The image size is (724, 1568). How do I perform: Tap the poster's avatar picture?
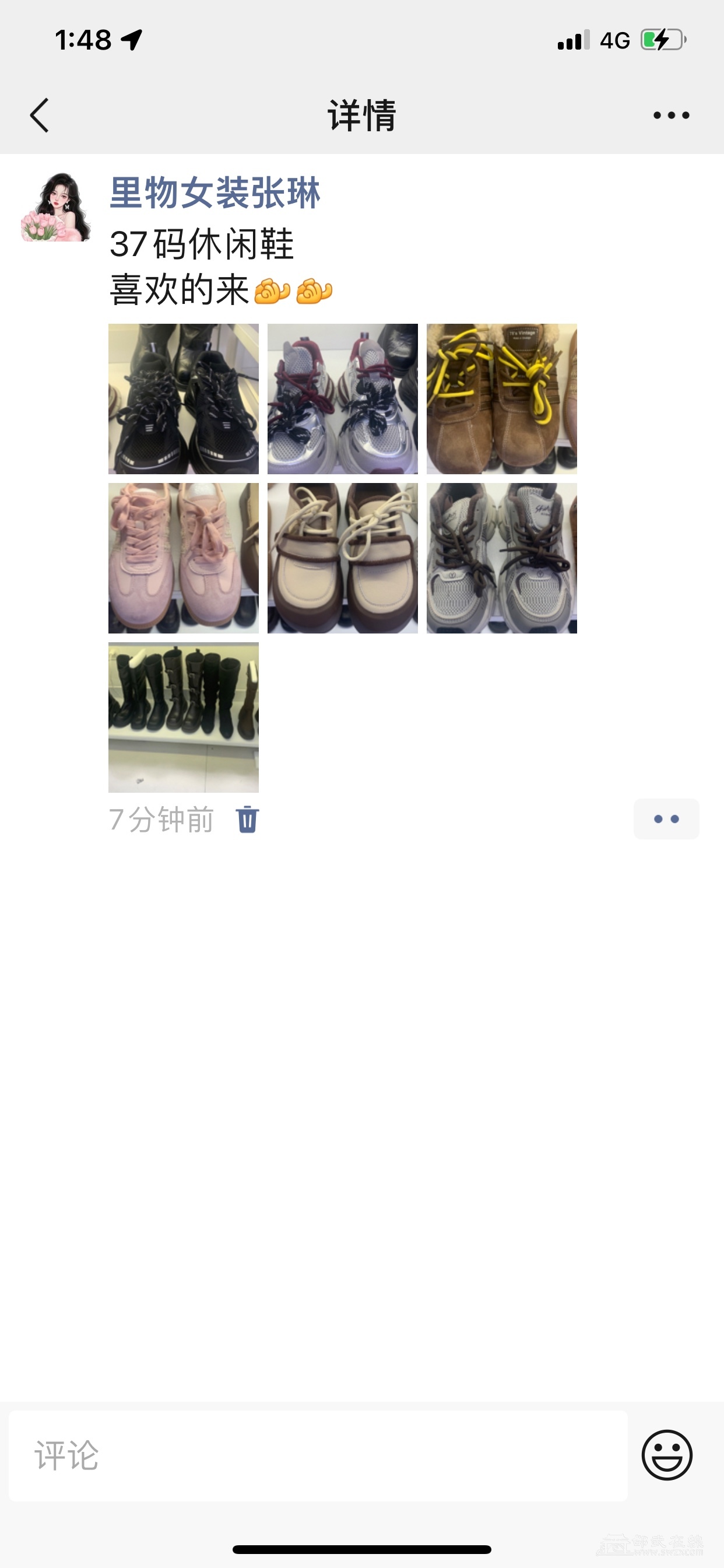click(55, 207)
